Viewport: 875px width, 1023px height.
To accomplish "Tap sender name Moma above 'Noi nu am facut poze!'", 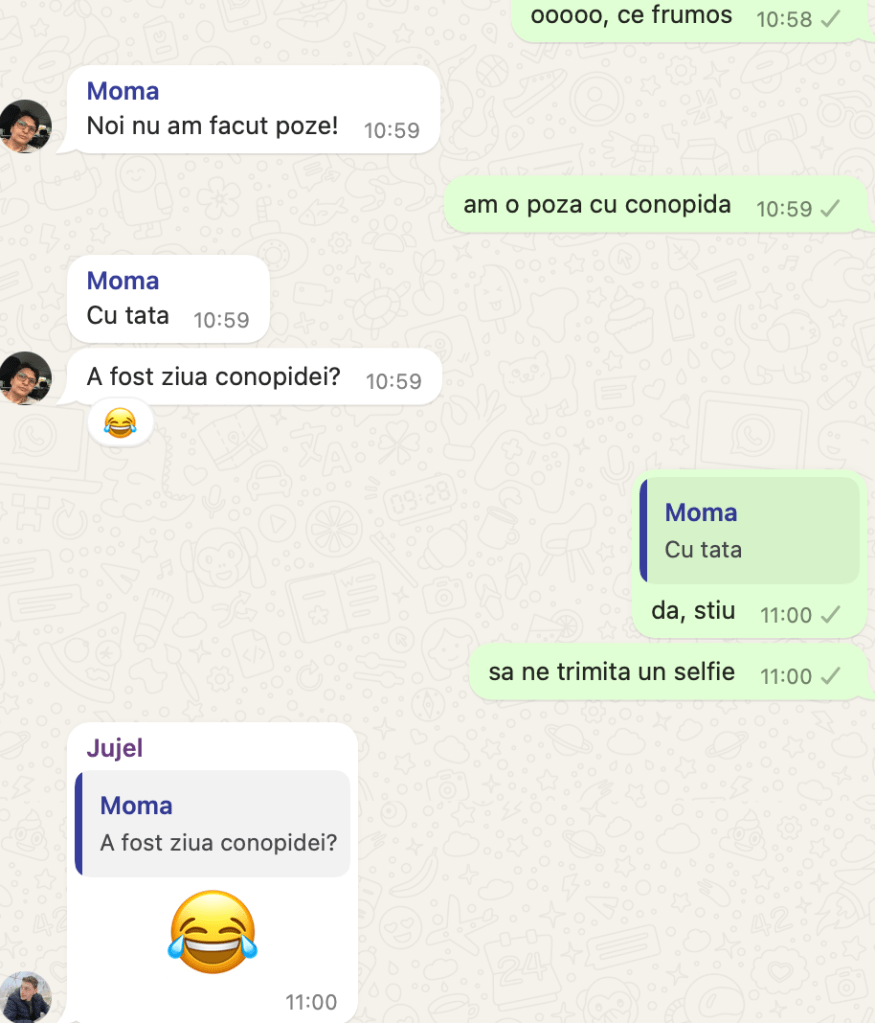I will [123, 91].
